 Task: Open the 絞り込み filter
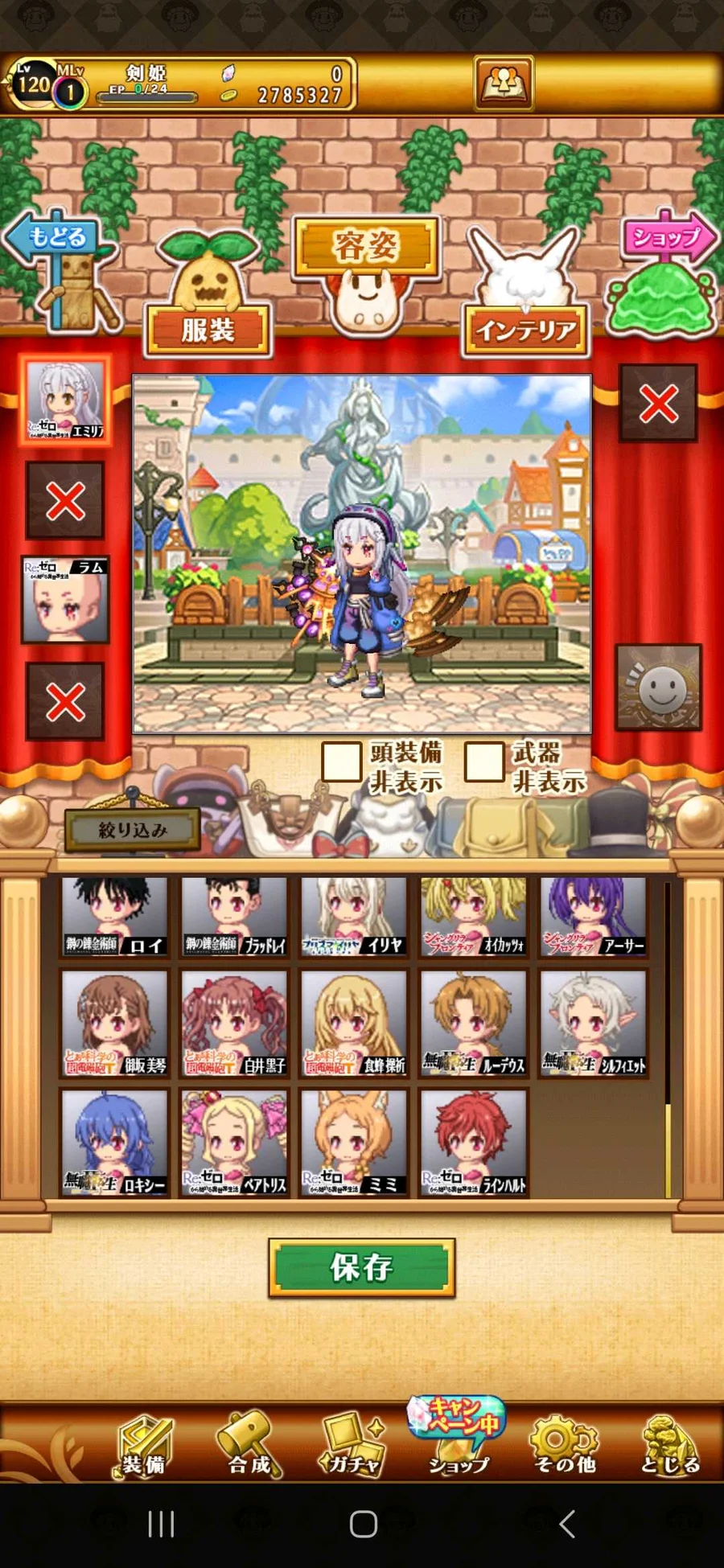(x=133, y=830)
